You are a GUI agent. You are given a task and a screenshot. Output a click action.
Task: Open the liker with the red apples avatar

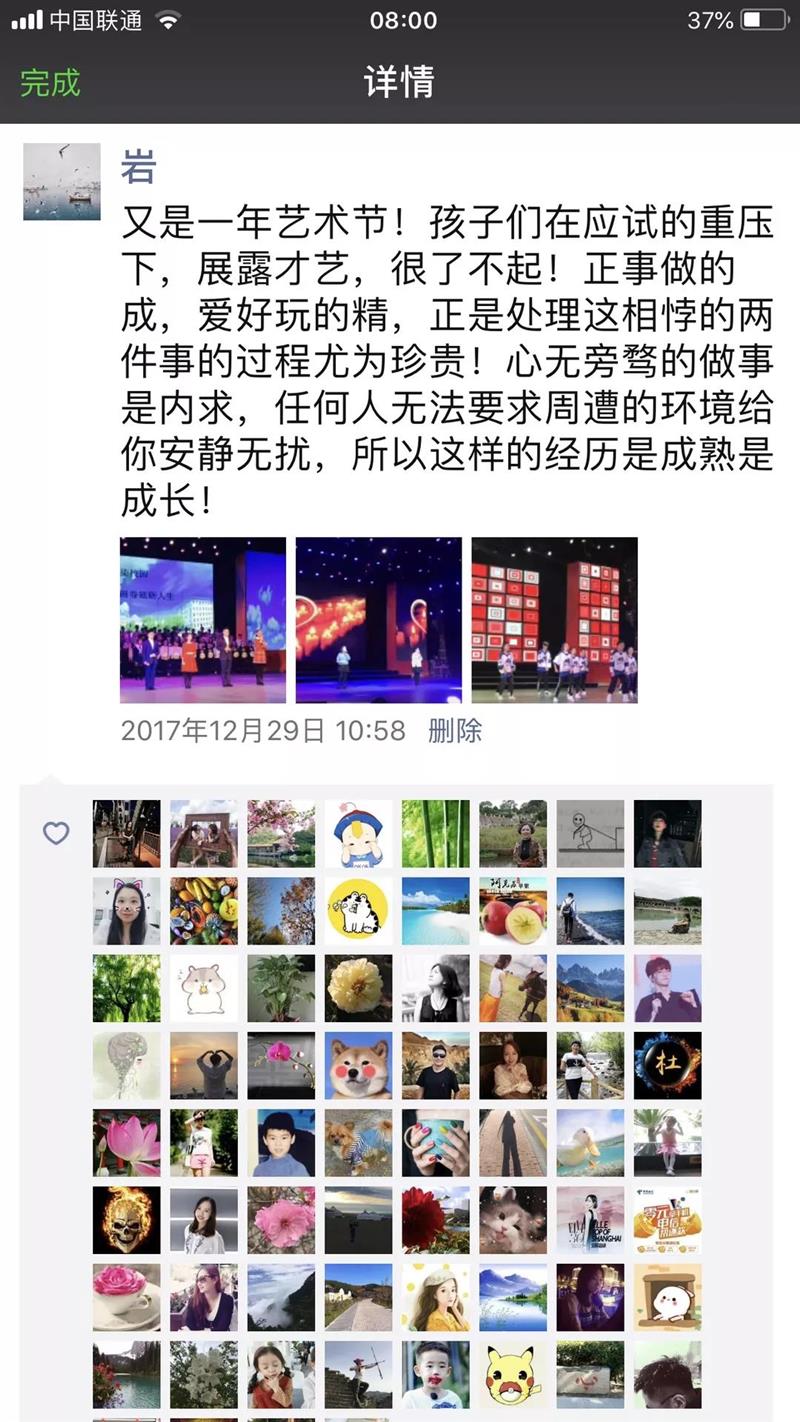(513, 911)
